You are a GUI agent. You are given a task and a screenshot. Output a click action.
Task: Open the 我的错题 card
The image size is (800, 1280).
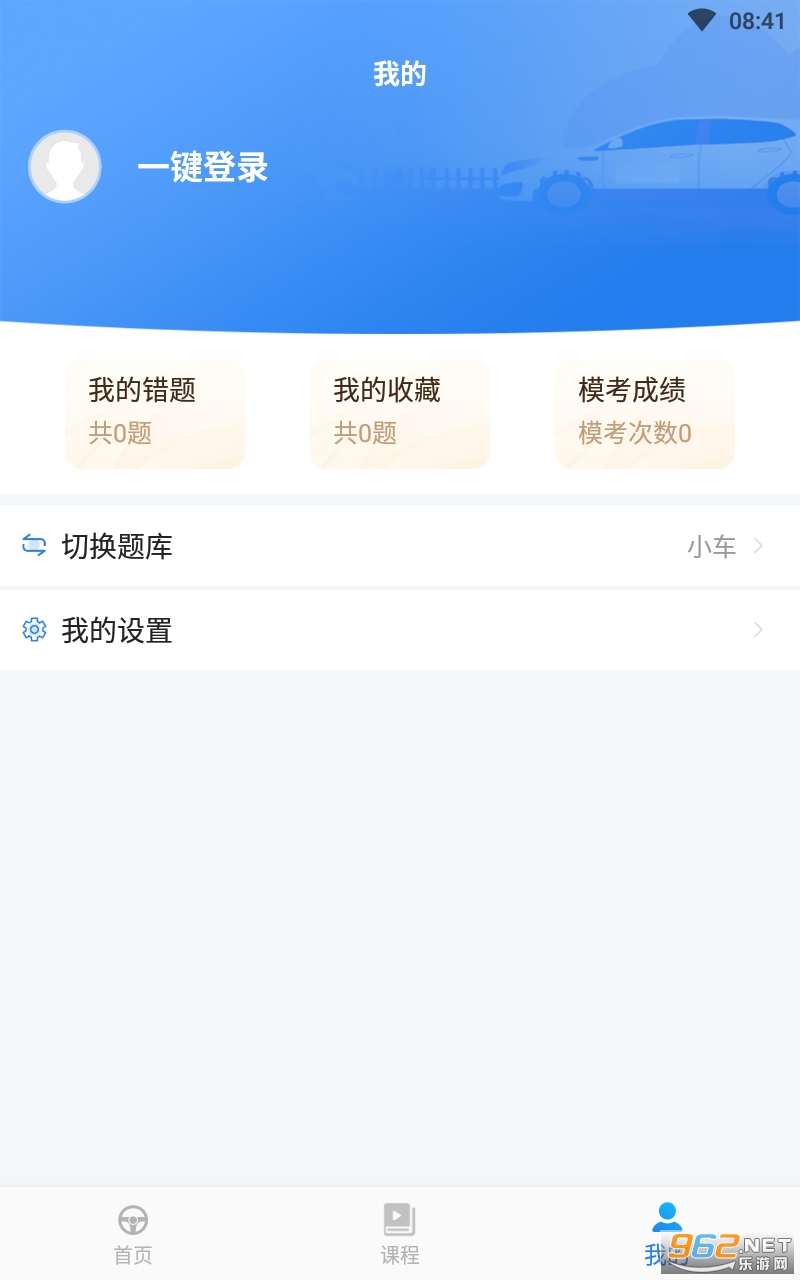(x=155, y=413)
